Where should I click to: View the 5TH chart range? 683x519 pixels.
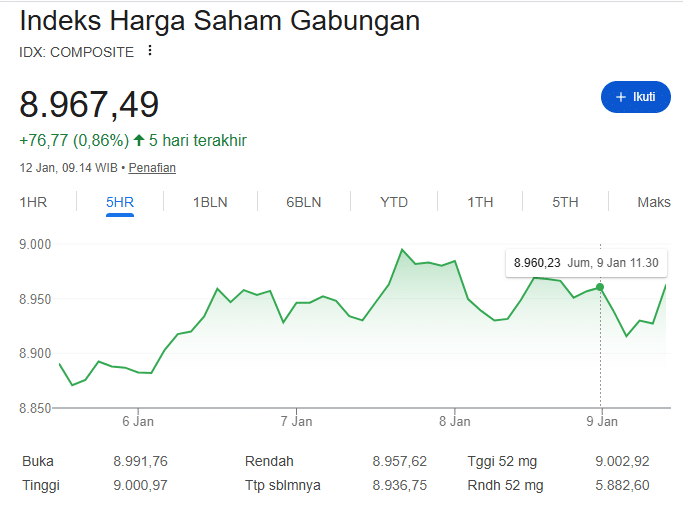(x=565, y=202)
